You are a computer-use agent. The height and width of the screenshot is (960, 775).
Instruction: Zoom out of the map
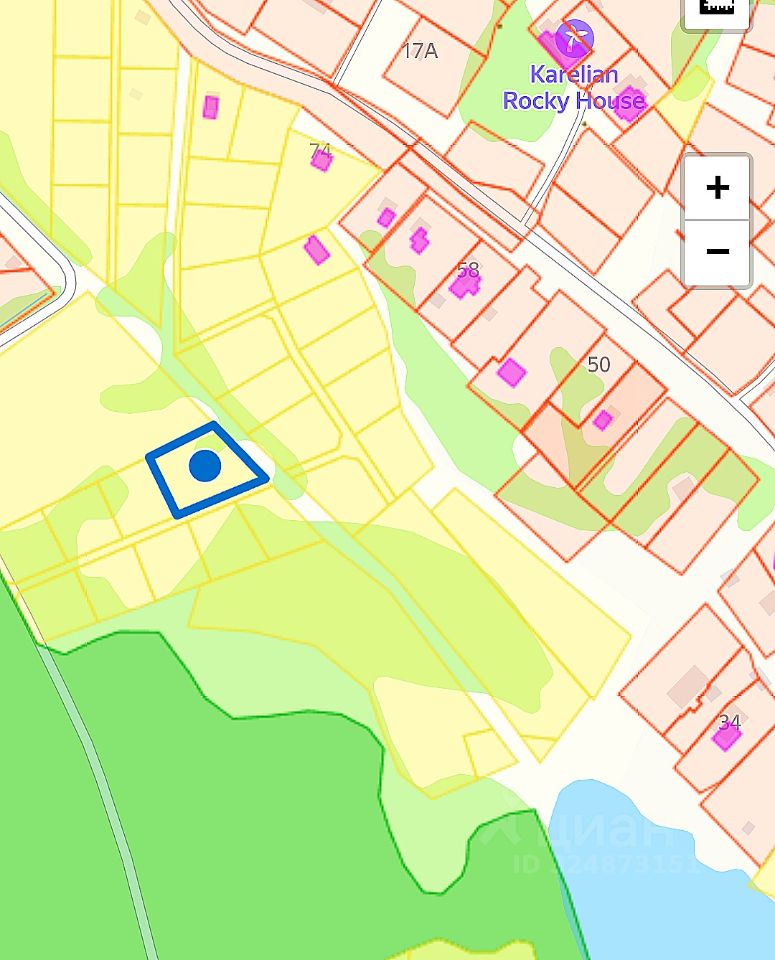[716, 252]
